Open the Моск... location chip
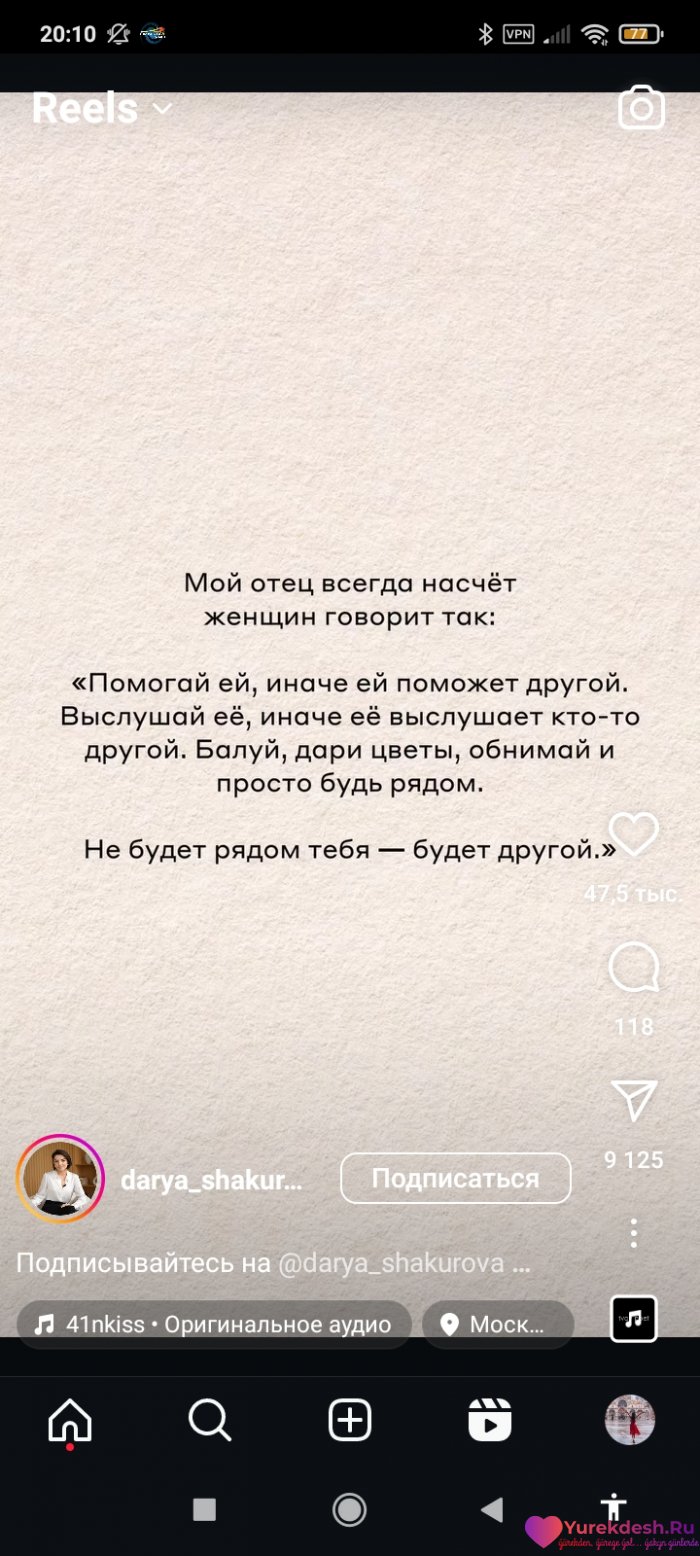 point(497,1325)
